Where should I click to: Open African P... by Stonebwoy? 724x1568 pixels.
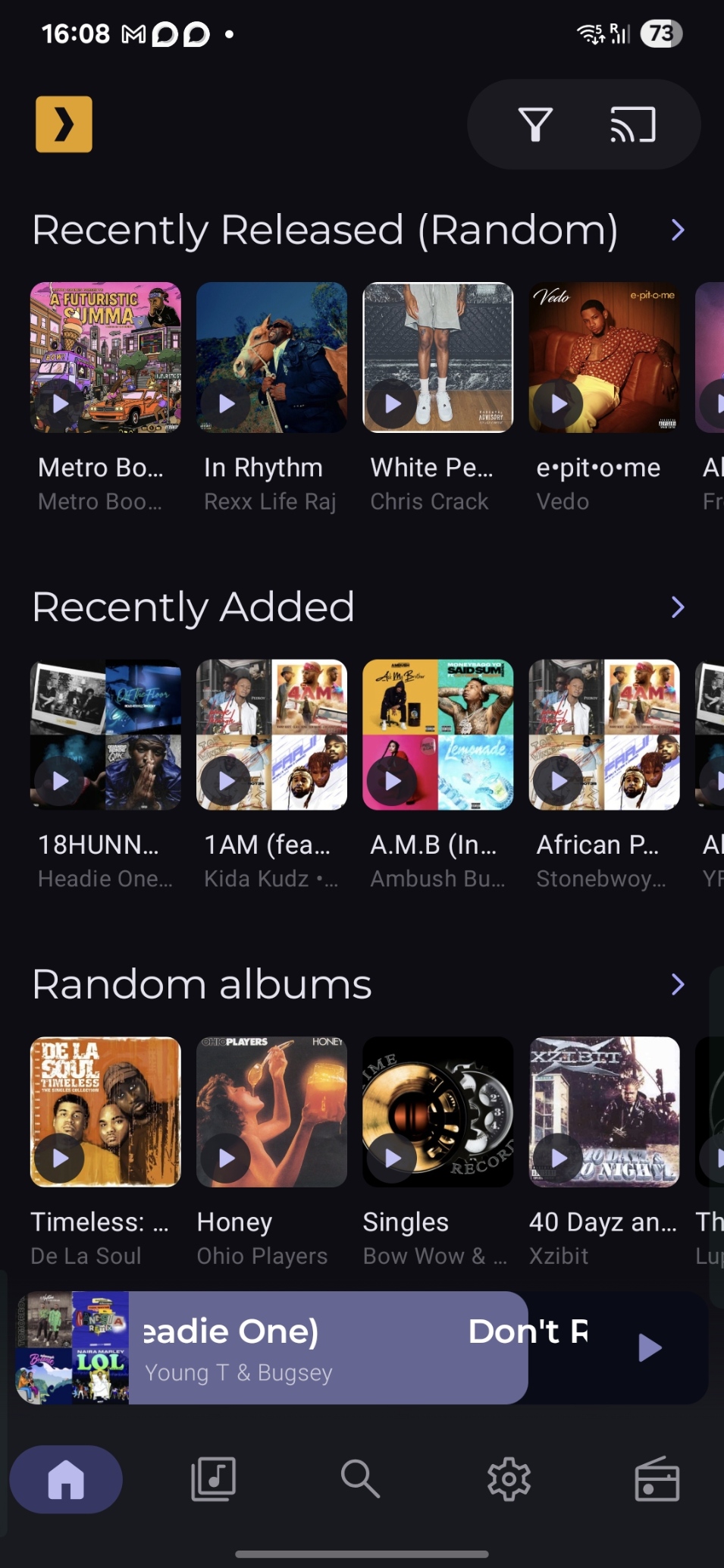tap(603, 734)
